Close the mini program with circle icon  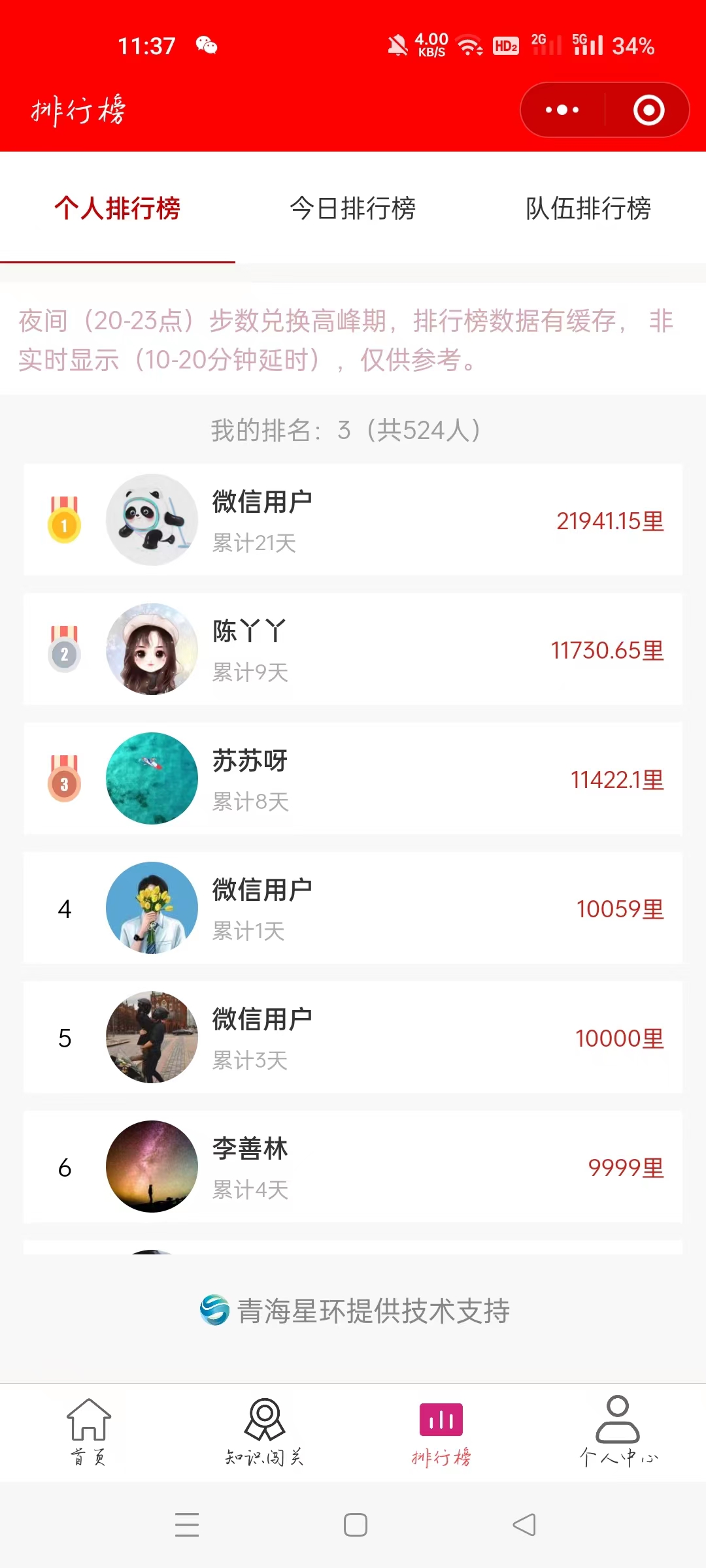[x=648, y=110]
